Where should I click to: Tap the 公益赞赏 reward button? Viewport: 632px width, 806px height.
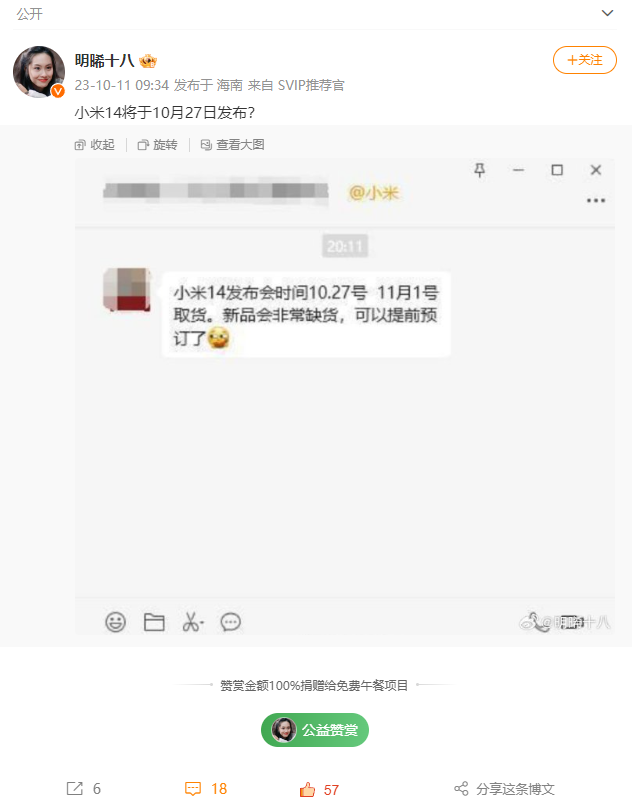pos(316,730)
